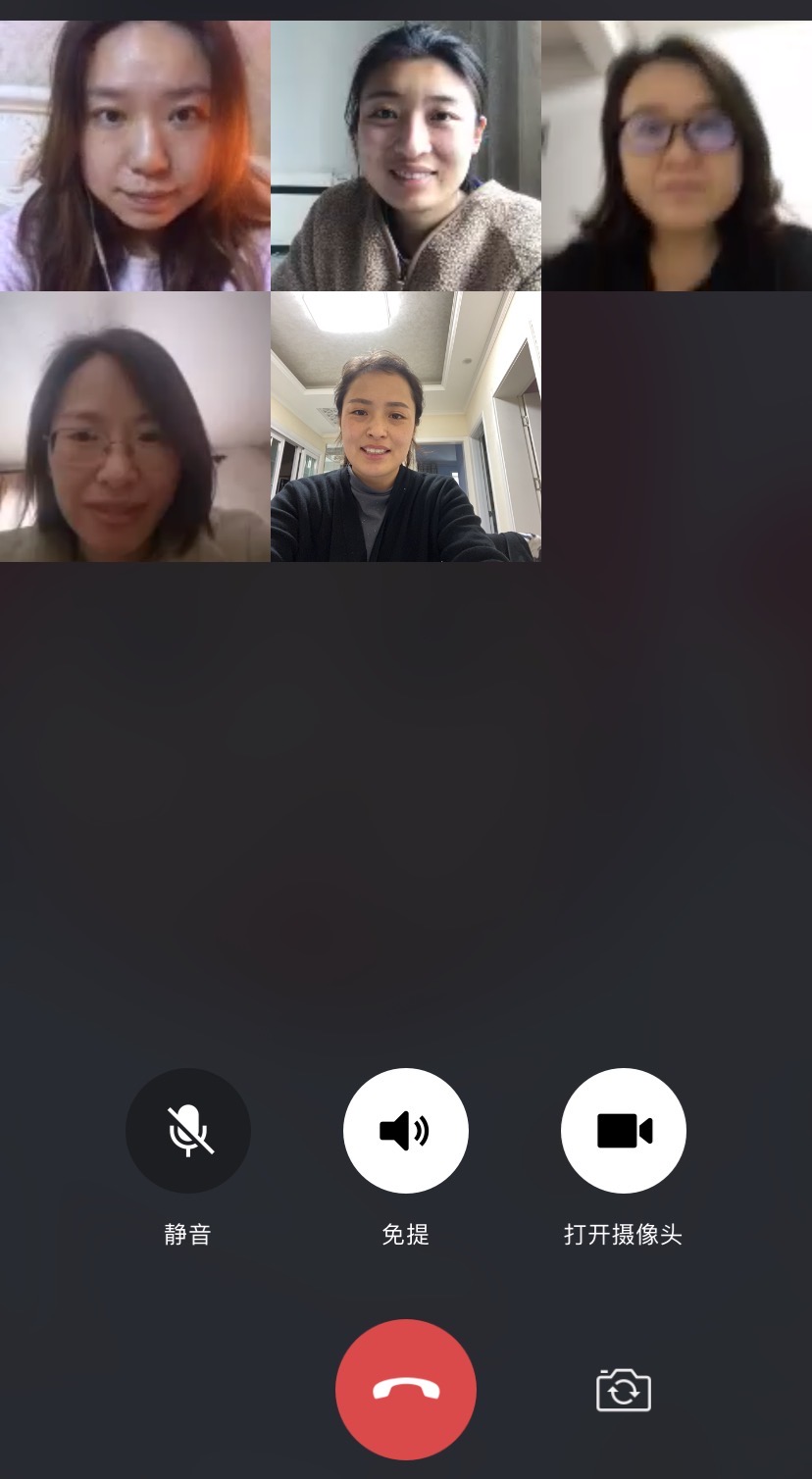Toggle the camera with 打开摄像头
Image resolution: width=812 pixels, height=1479 pixels.
tap(623, 1130)
